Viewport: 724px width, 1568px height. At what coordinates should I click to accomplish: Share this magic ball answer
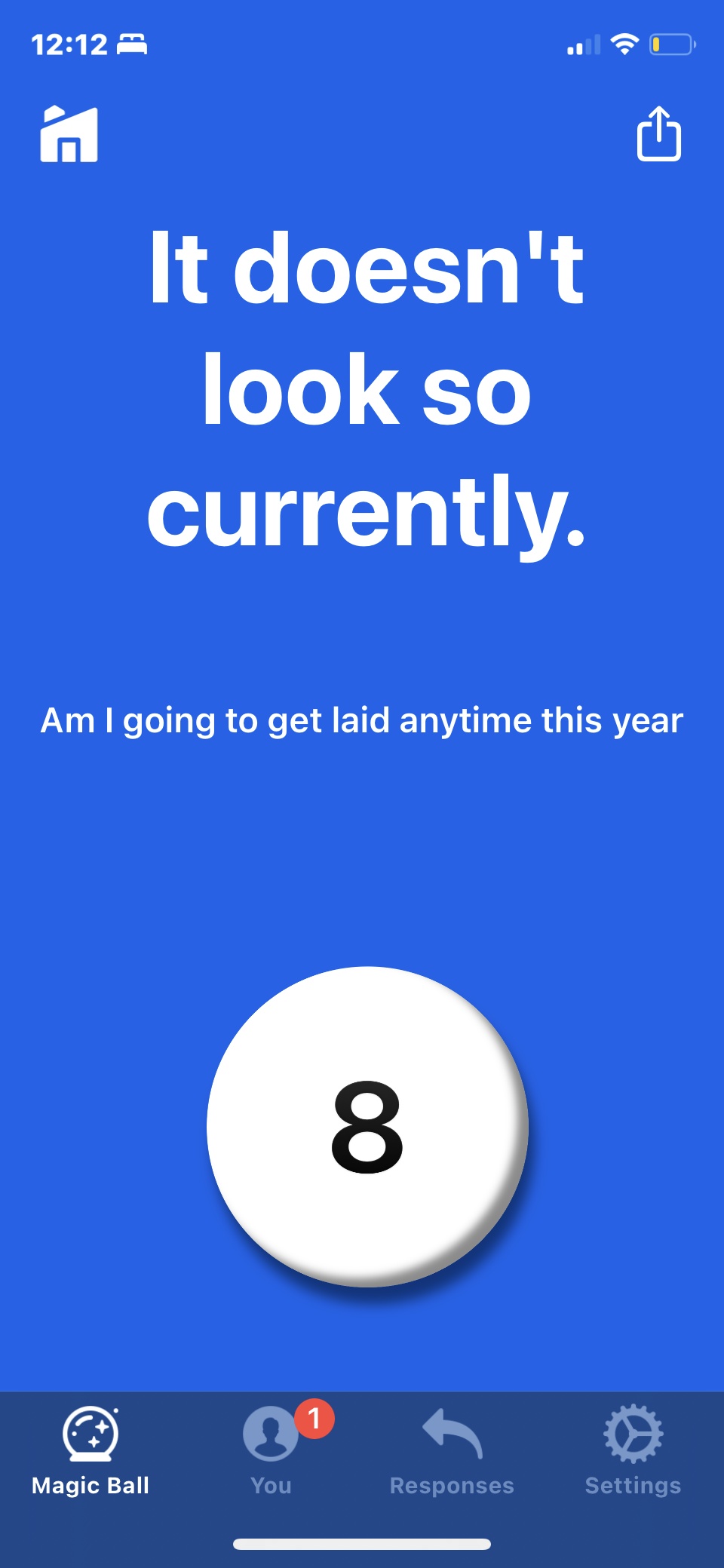point(658,134)
